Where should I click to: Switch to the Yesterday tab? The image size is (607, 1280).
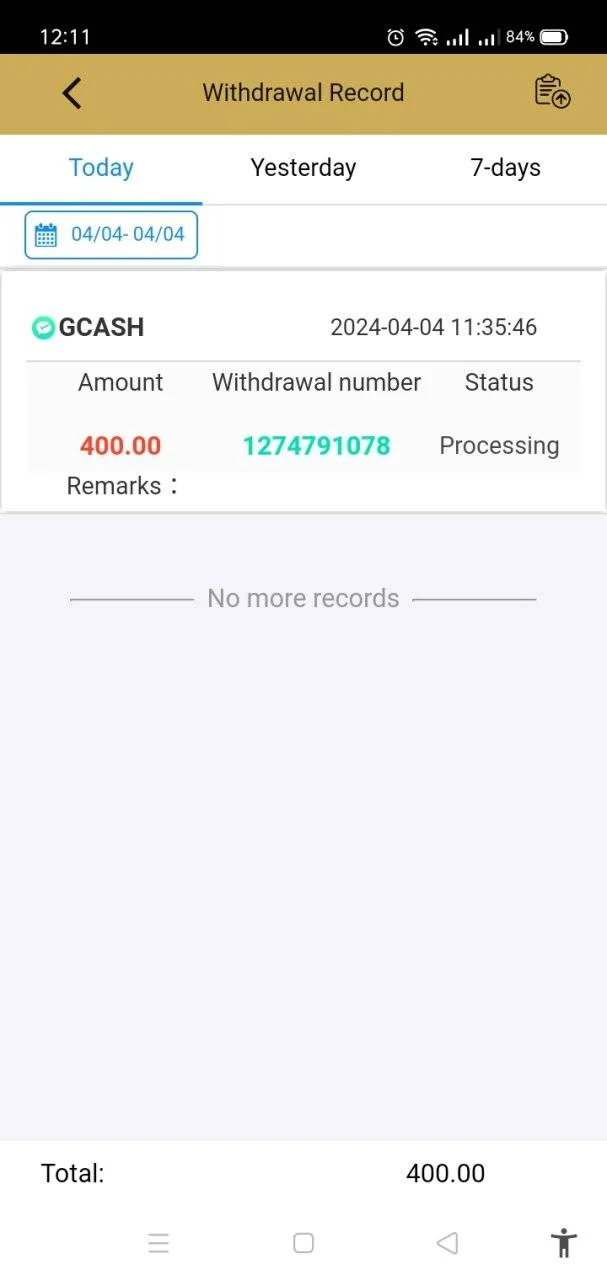303,168
